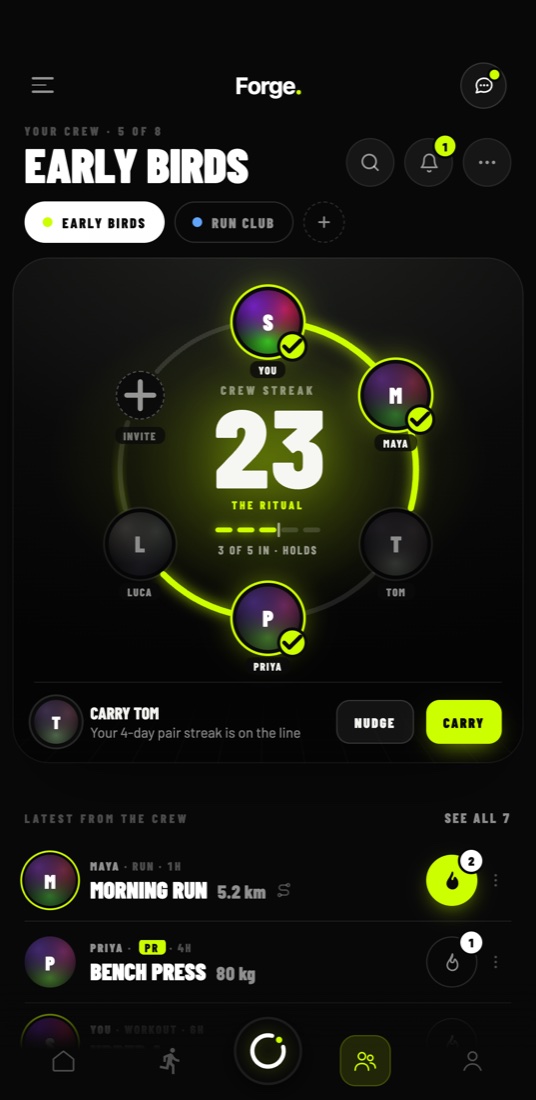The height and width of the screenshot is (1100, 536).
Task: Open Luca's avatar in the streak ring
Action: [140, 544]
